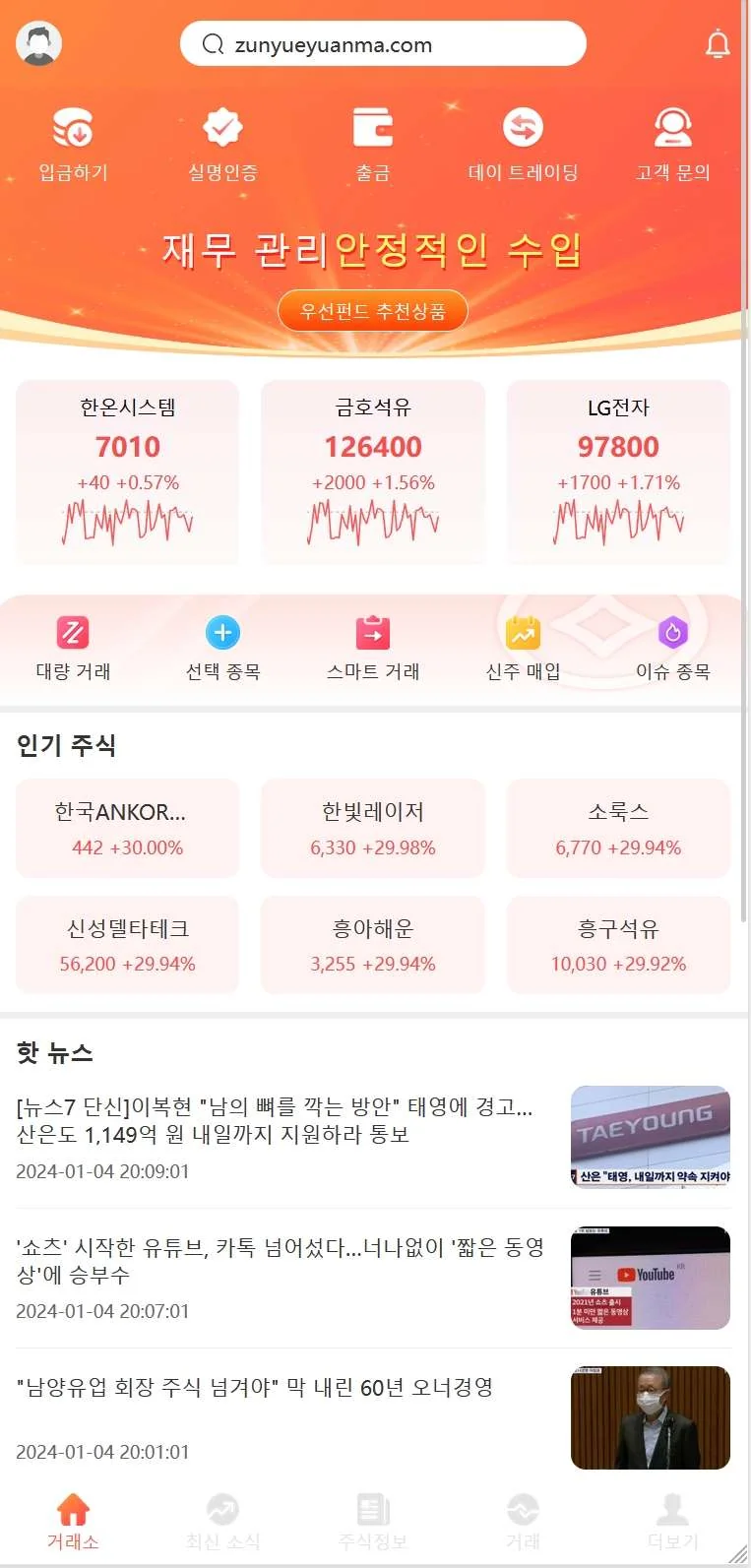The height and width of the screenshot is (1568, 751).
Task: Go to 출금 withdrawal
Action: pos(373,145)
